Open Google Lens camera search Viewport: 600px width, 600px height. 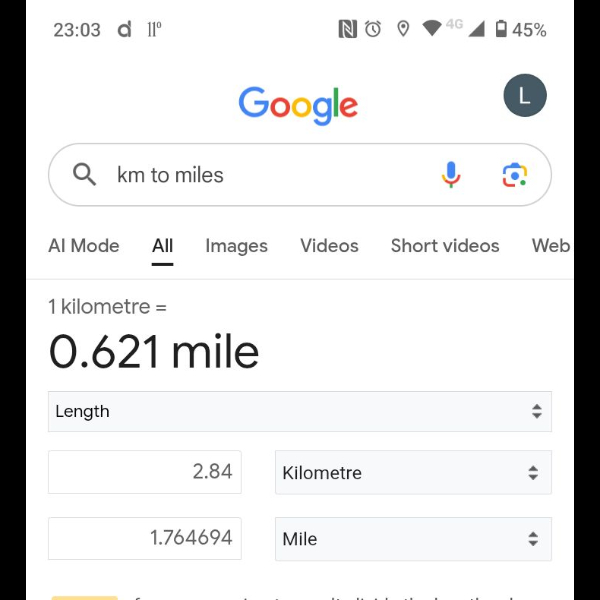coord(514,175)
